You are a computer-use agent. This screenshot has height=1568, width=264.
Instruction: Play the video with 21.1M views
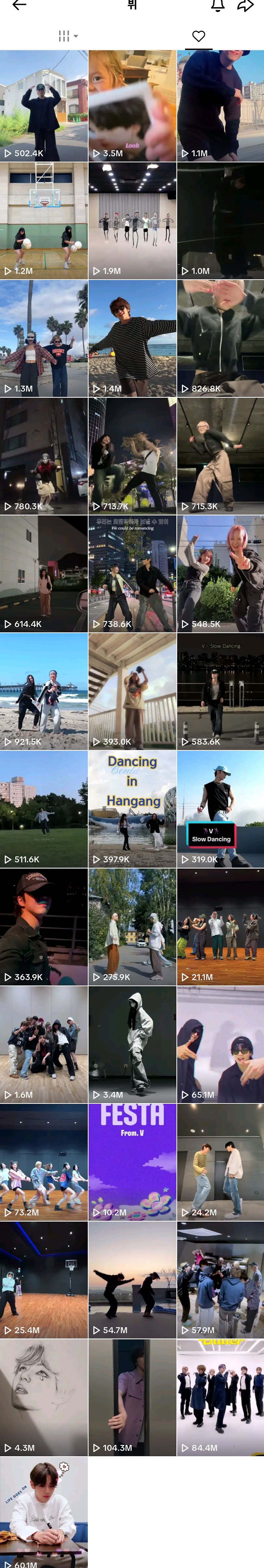click(x=220, y=926)
